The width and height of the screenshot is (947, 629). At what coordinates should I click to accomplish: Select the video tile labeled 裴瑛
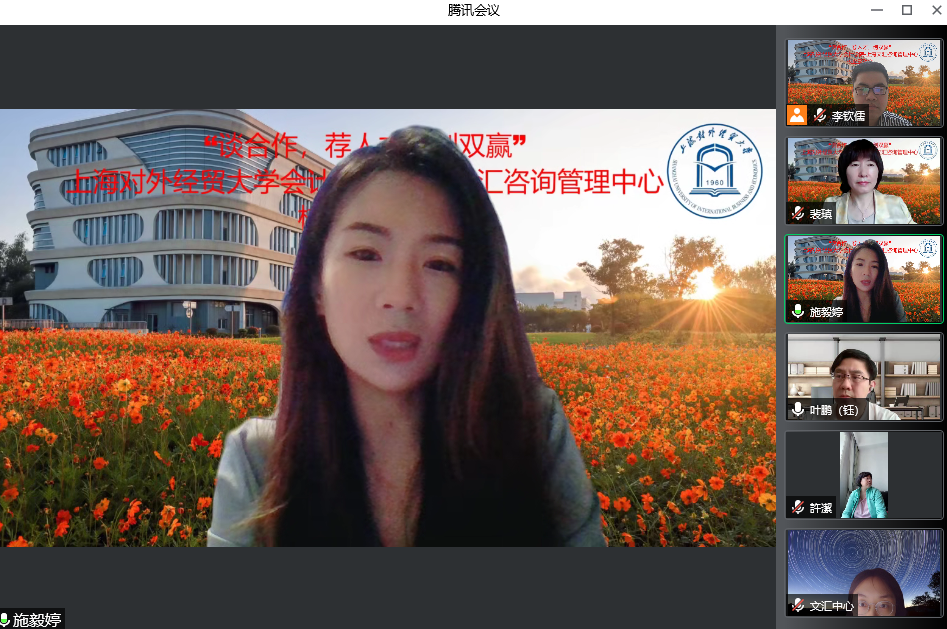864,181
